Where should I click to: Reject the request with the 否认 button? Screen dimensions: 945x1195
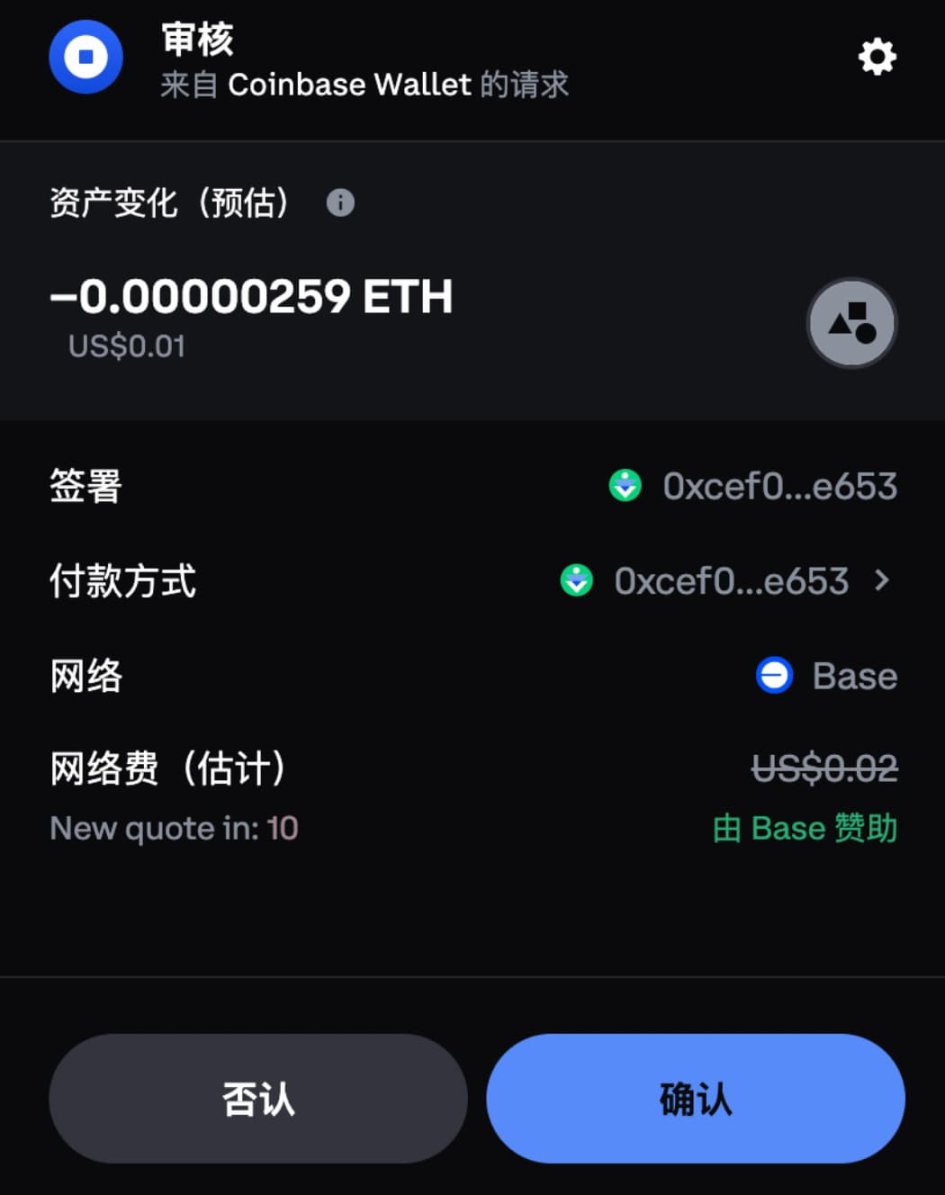(258, 1098)
